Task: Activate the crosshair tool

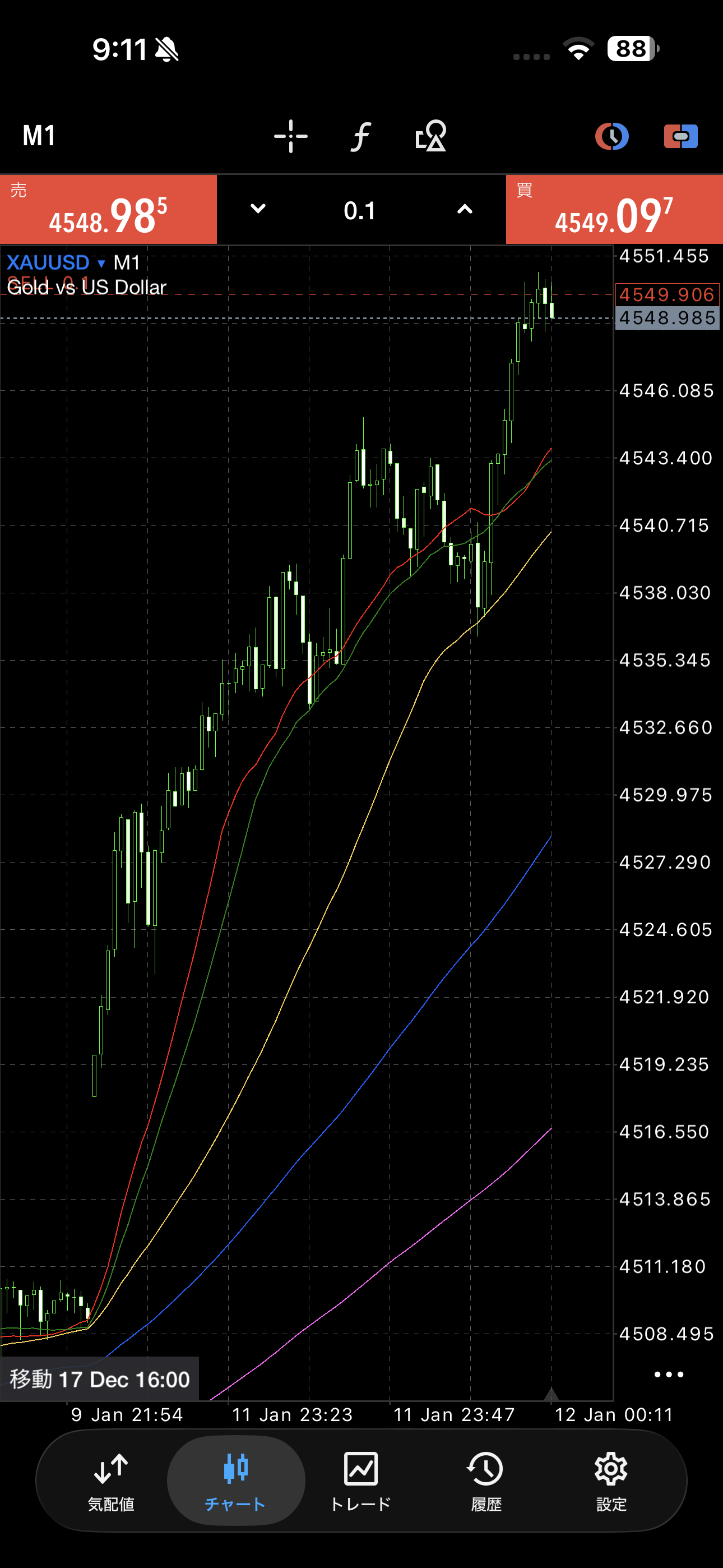Action: click(x=290, y=136)
